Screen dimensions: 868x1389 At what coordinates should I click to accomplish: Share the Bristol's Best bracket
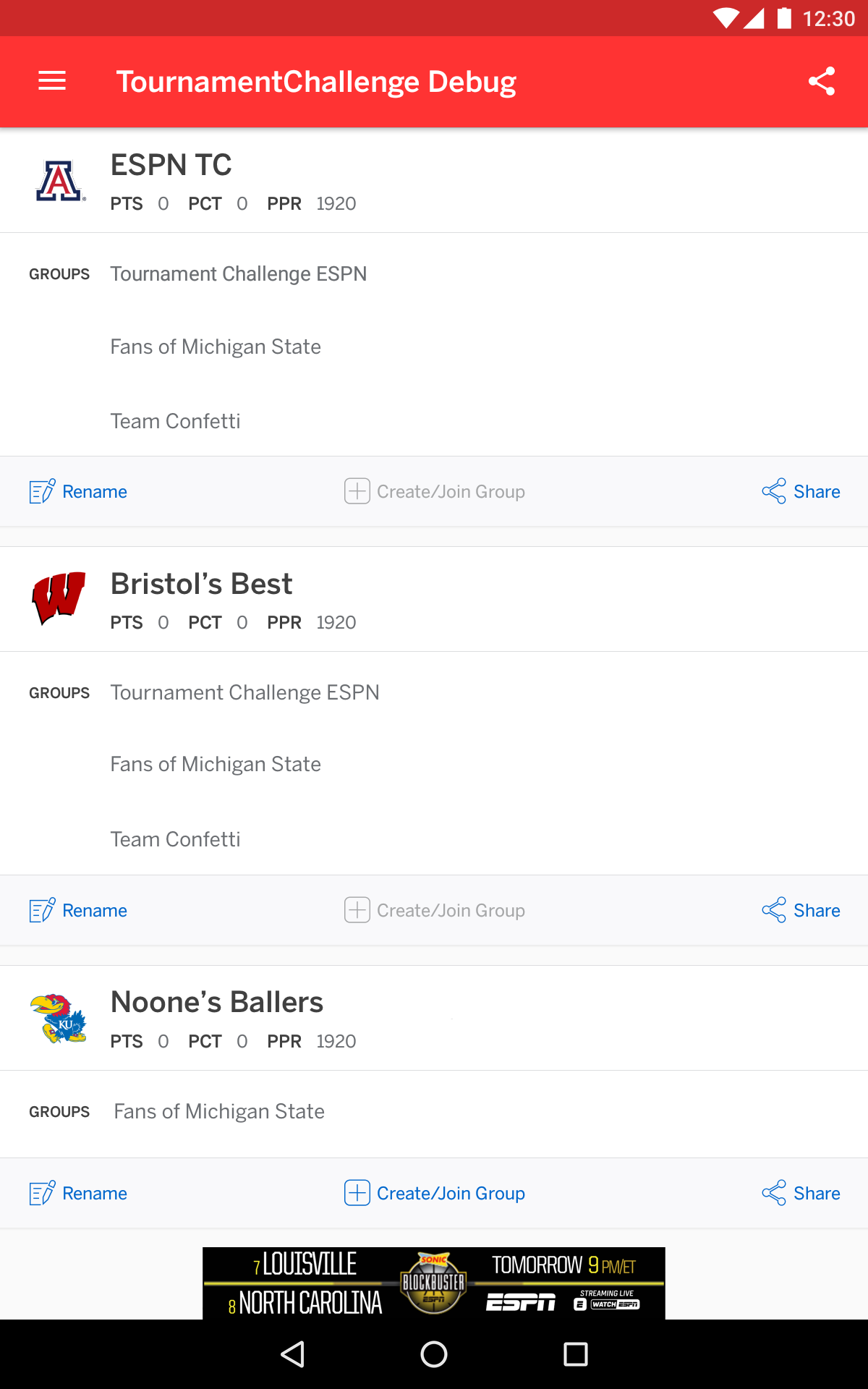tap(801, 911)
